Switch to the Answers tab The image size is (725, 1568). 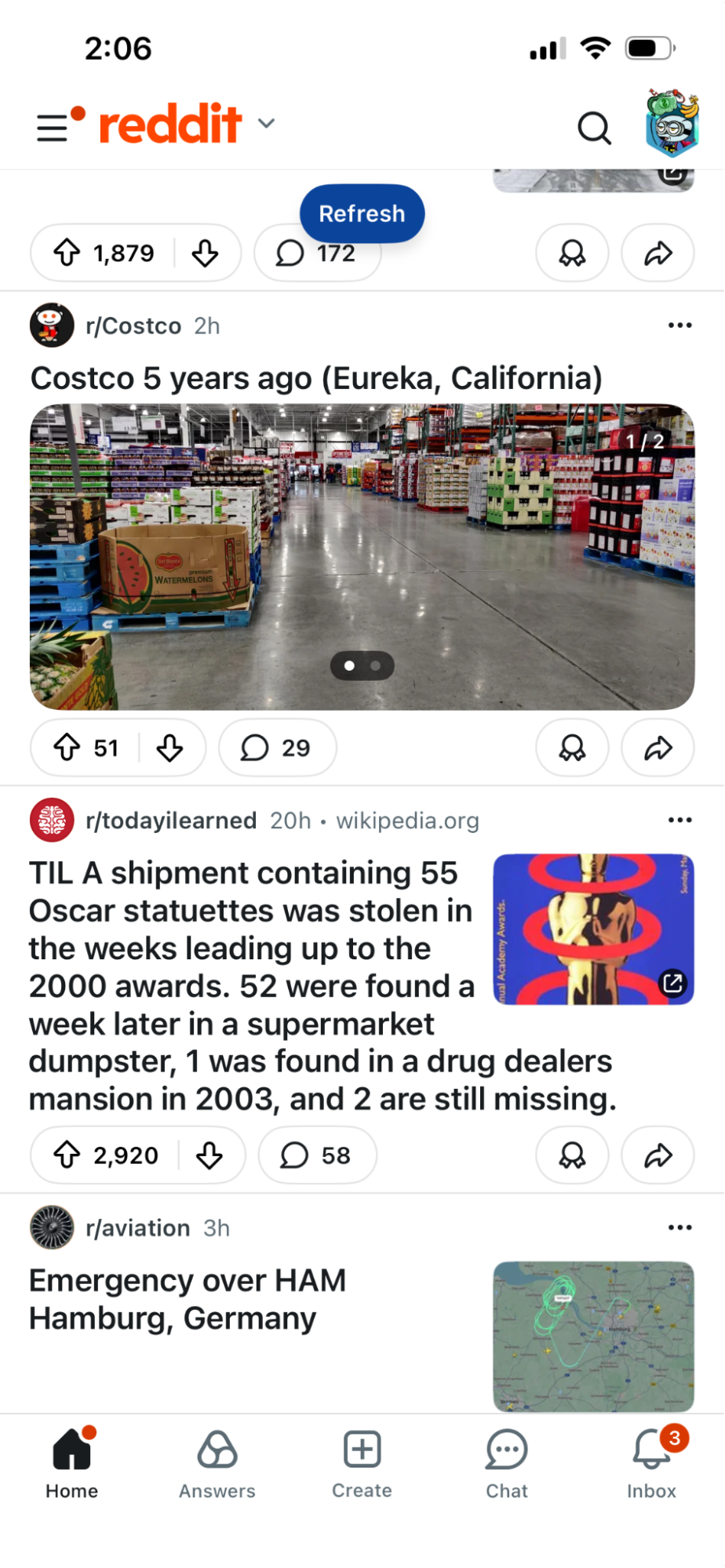coord(217,1459)
